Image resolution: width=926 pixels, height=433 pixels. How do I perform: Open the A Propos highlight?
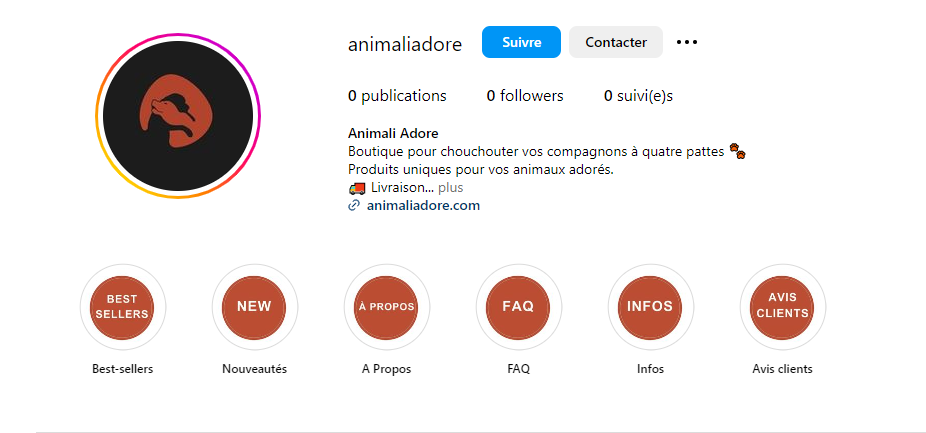coord(386,306)
